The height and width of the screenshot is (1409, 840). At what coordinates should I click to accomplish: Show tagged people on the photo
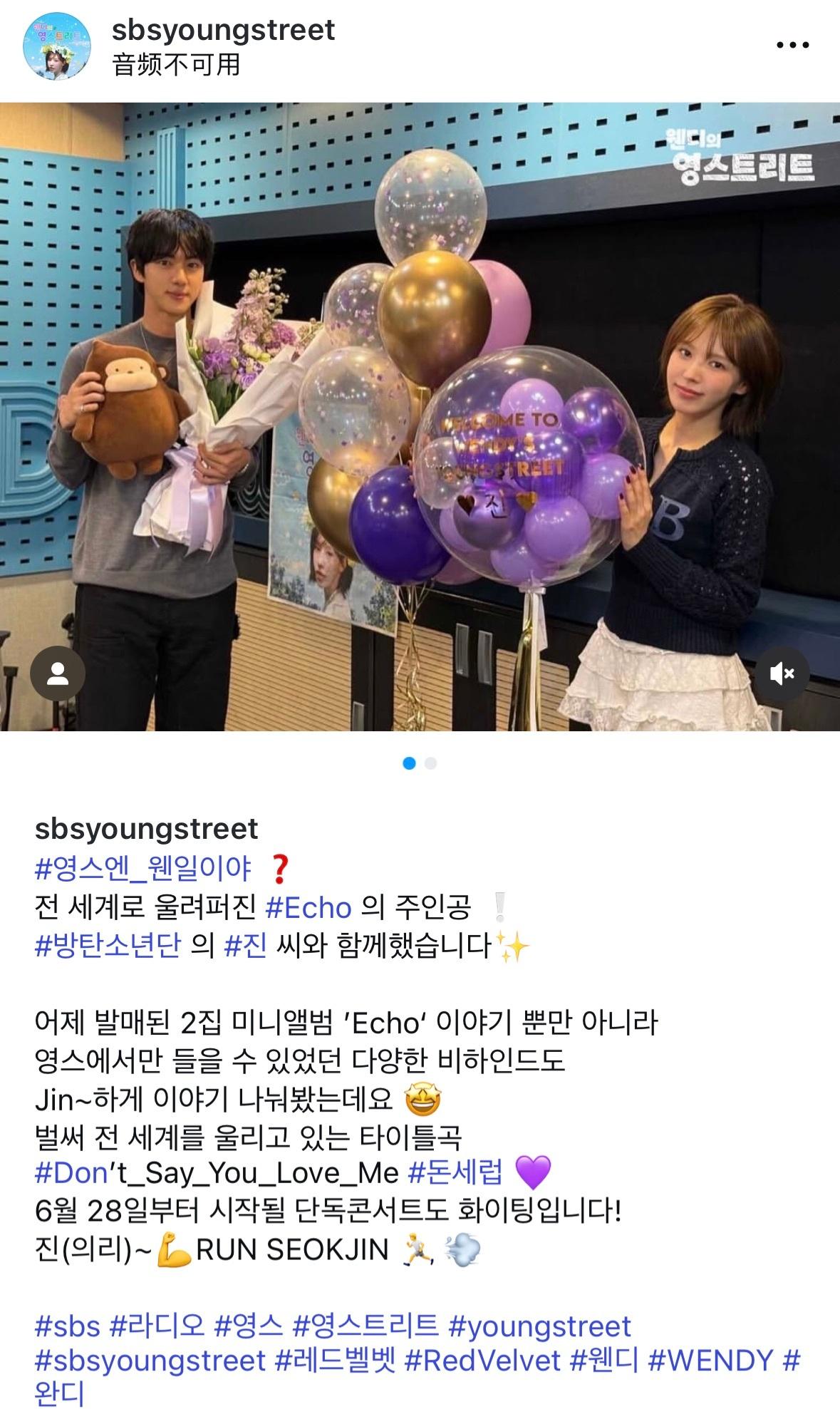tap(58, 673)
